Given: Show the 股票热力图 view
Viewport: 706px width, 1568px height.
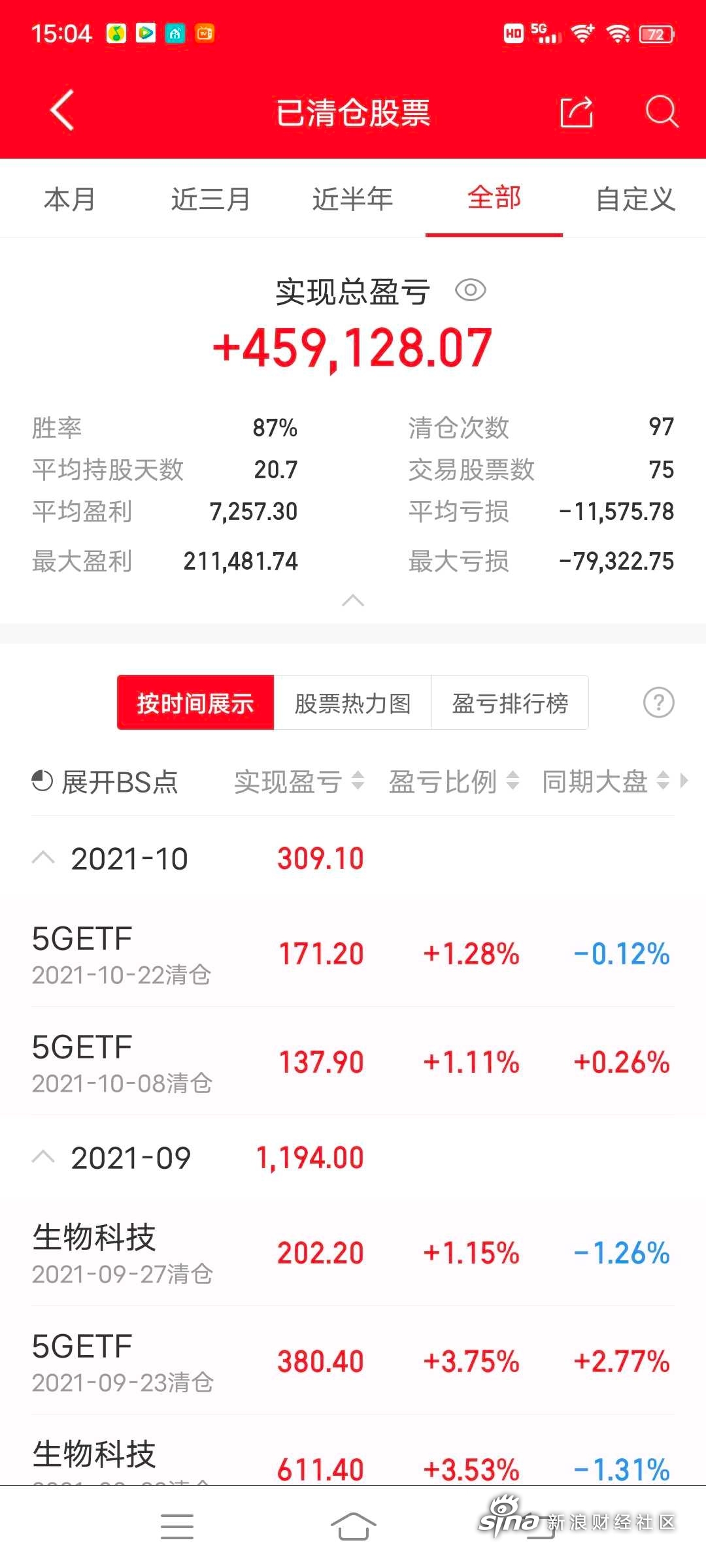Looking at the screenshot, I should tap(353, 703).
